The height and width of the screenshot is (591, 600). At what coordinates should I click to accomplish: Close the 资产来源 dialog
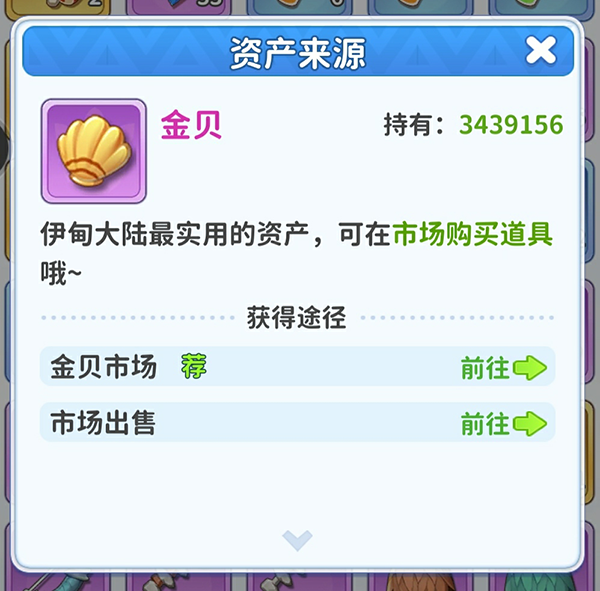tap(541, 50)
